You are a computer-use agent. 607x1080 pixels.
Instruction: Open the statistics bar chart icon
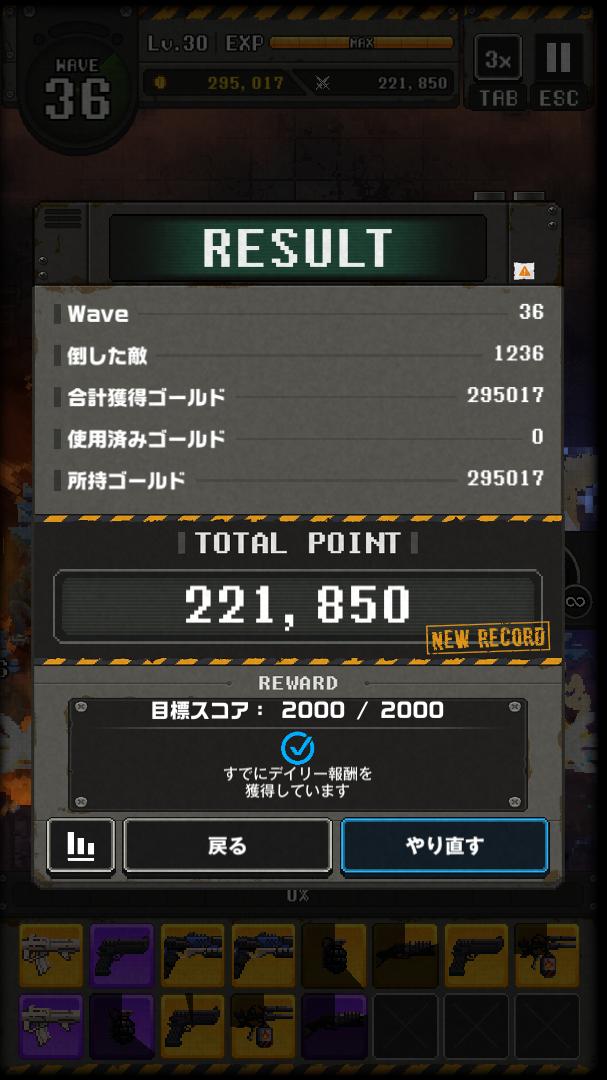pyautogui.click(x=81, y=846)
